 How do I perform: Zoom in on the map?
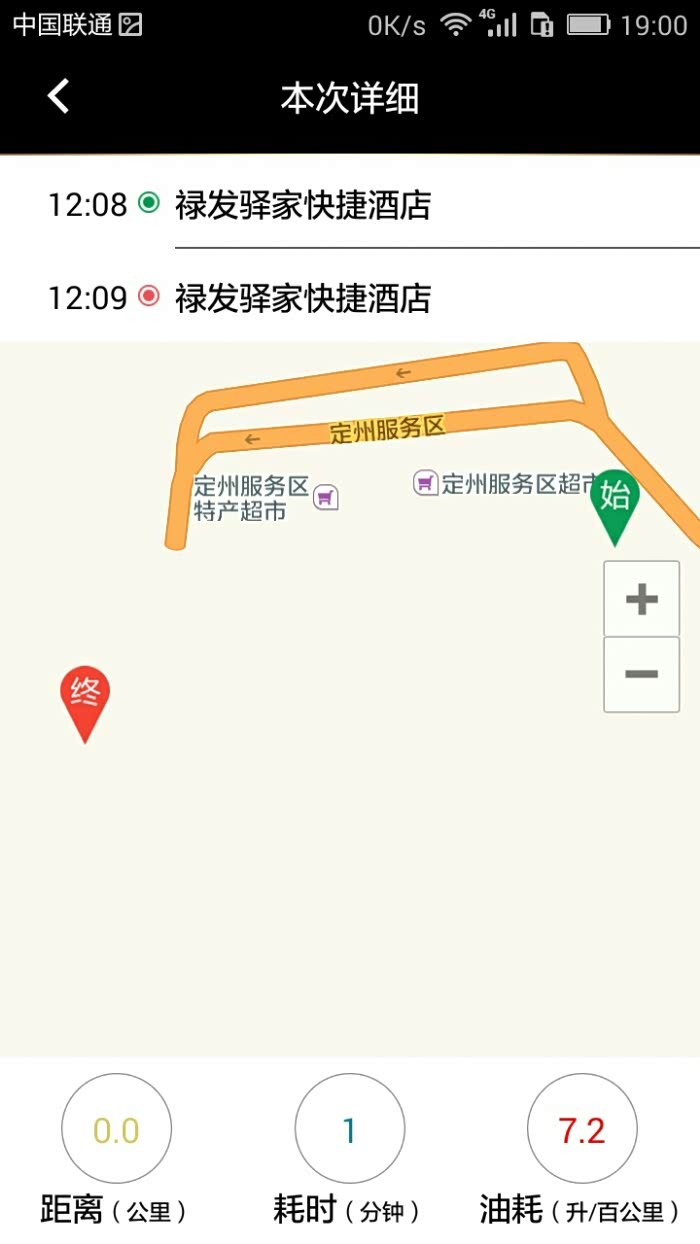641,599
